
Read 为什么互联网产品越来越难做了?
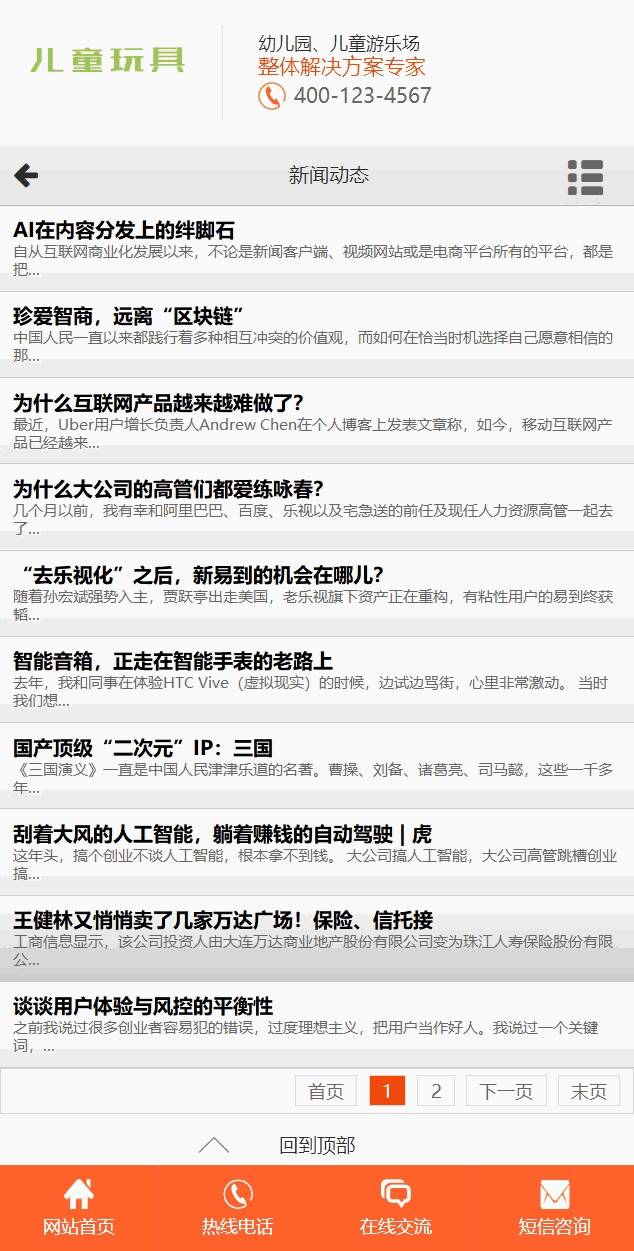point(158,403)
